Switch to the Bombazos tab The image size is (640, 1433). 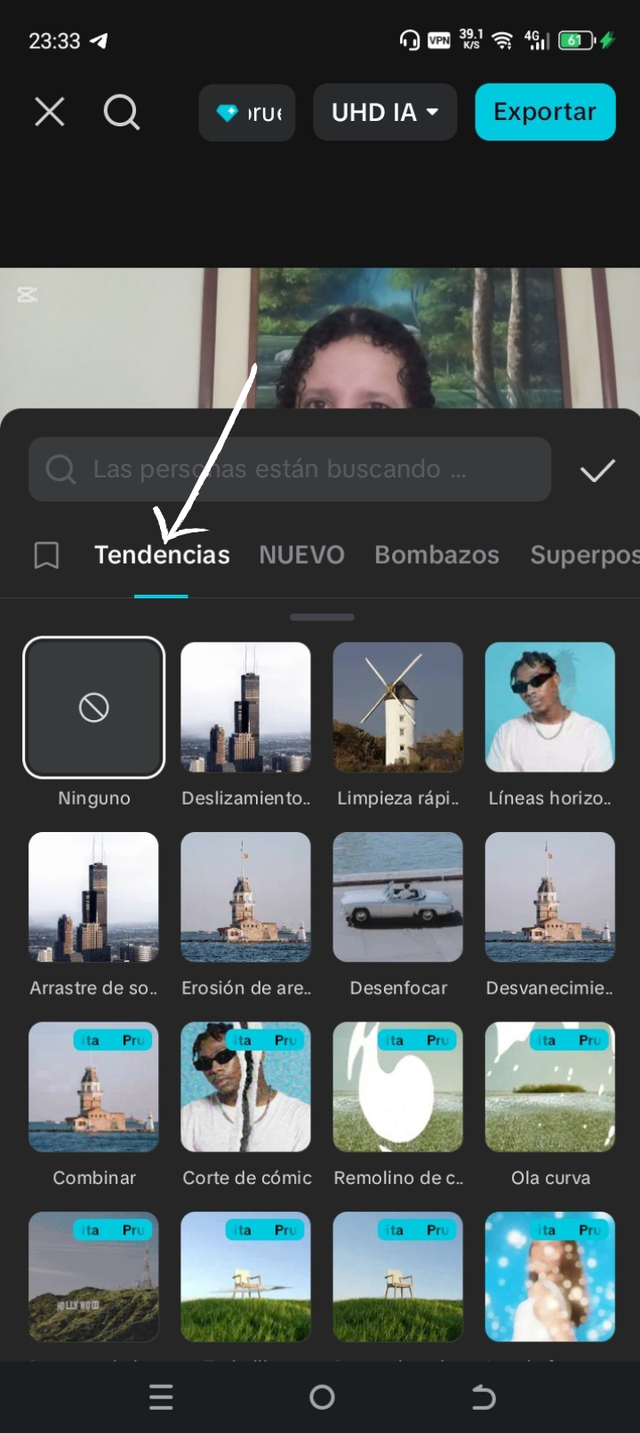click(437, 555)
